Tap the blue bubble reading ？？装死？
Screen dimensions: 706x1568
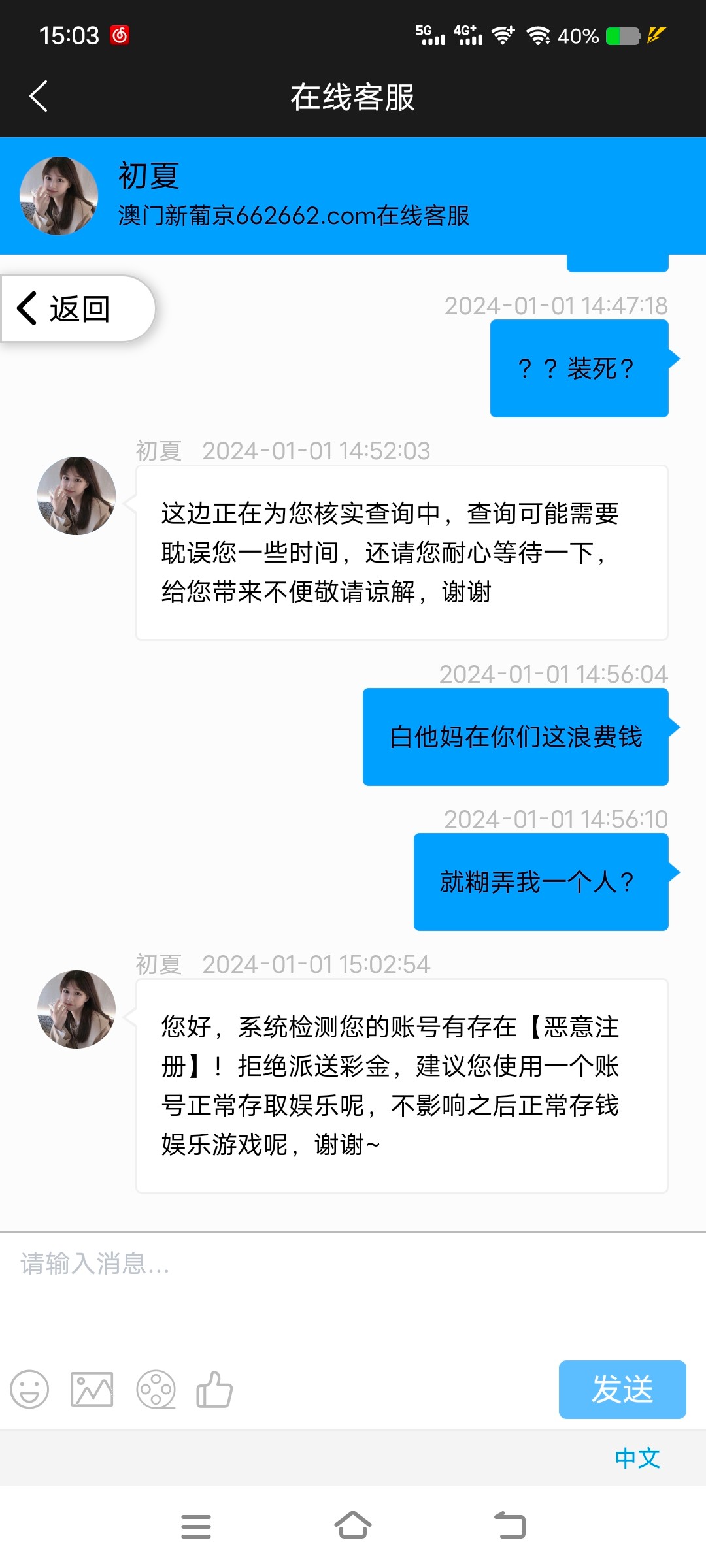[x=578, y=369]
